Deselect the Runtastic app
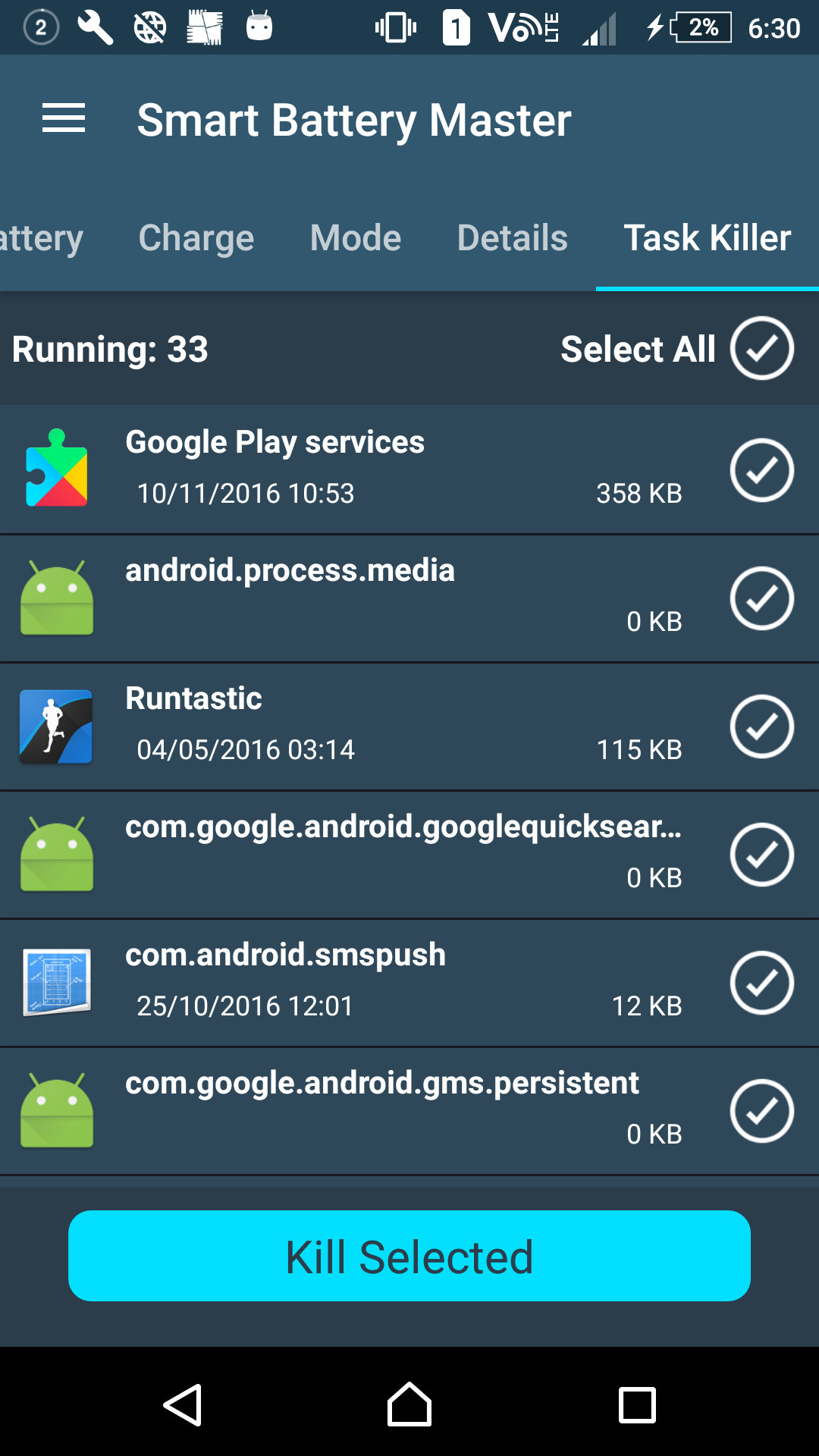Image resolution: width=819 pixels, height=1456 pixels. coord(761,726)
